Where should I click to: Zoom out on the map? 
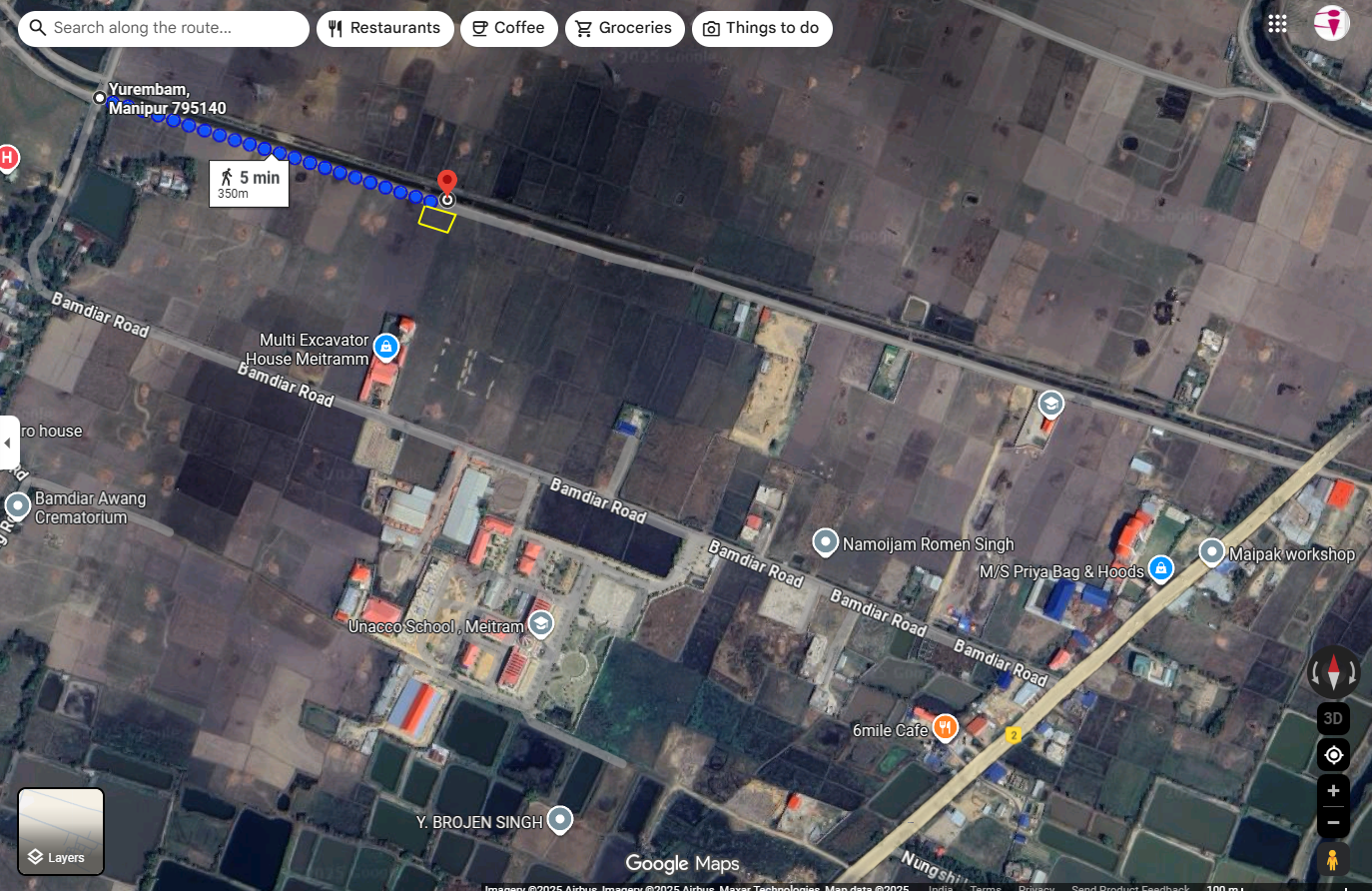(1333, 823)
